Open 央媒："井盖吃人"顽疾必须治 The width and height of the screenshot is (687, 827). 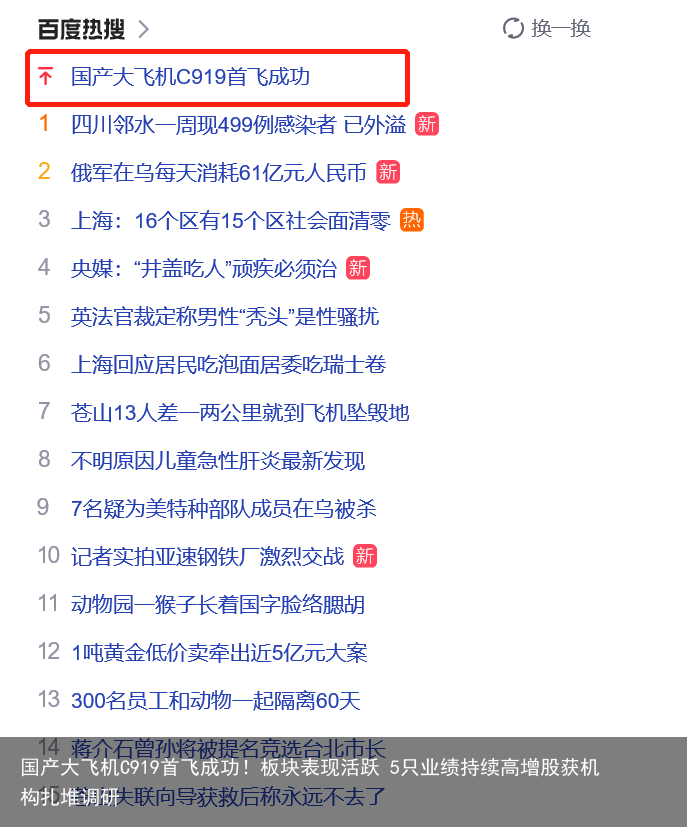click(204, 269)
